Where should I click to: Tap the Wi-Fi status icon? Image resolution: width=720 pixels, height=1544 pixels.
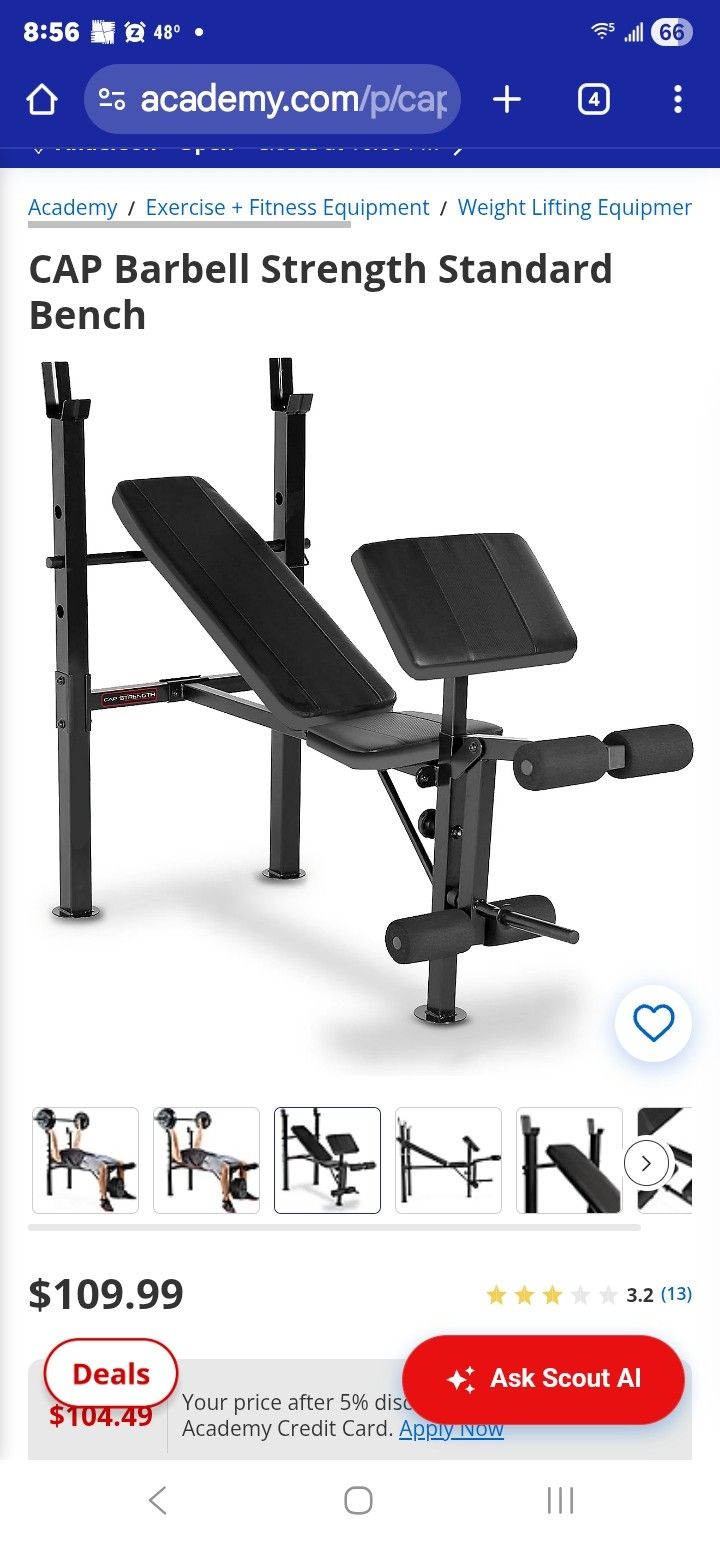point(601,31)
